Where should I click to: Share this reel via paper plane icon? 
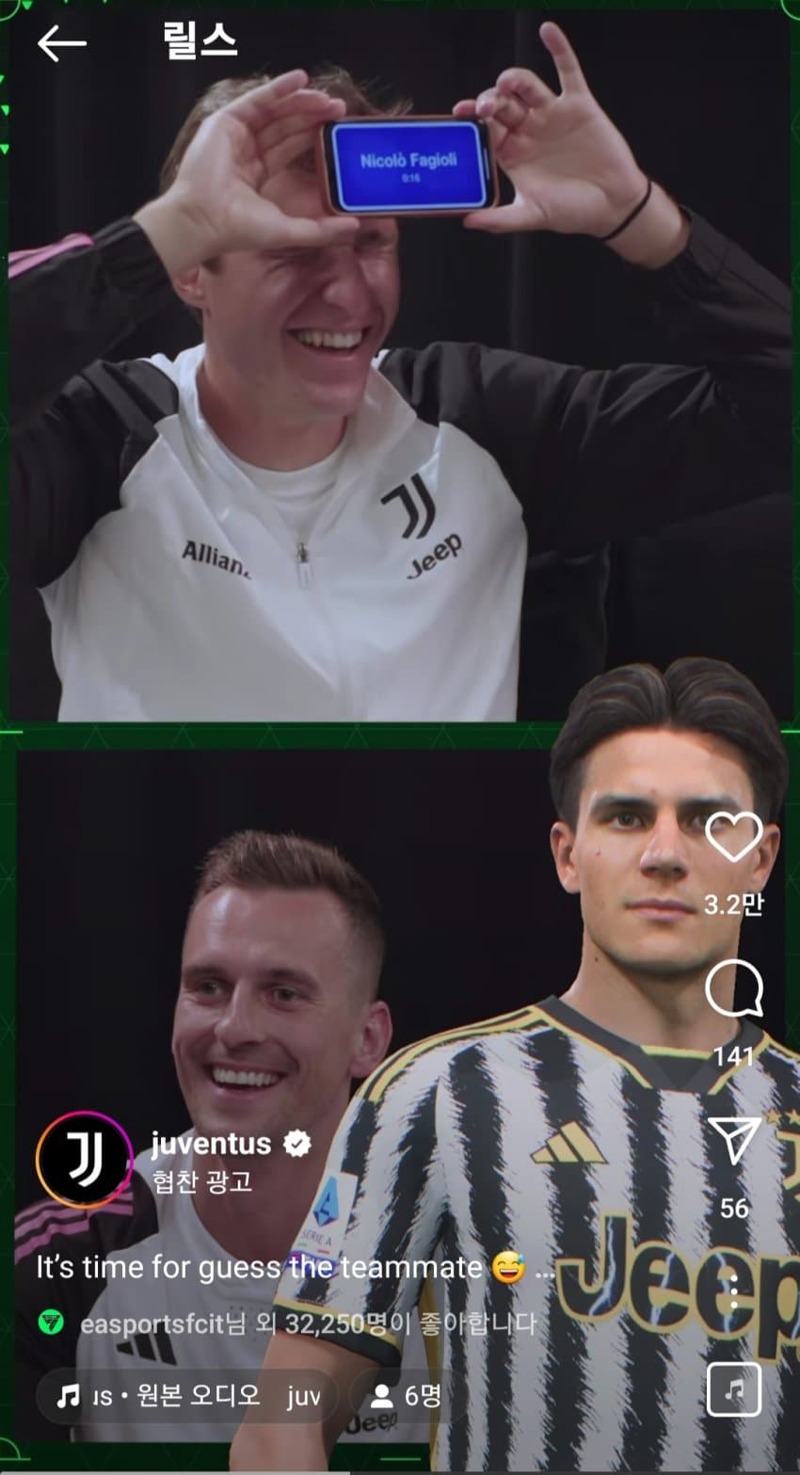coord(734,1140)
